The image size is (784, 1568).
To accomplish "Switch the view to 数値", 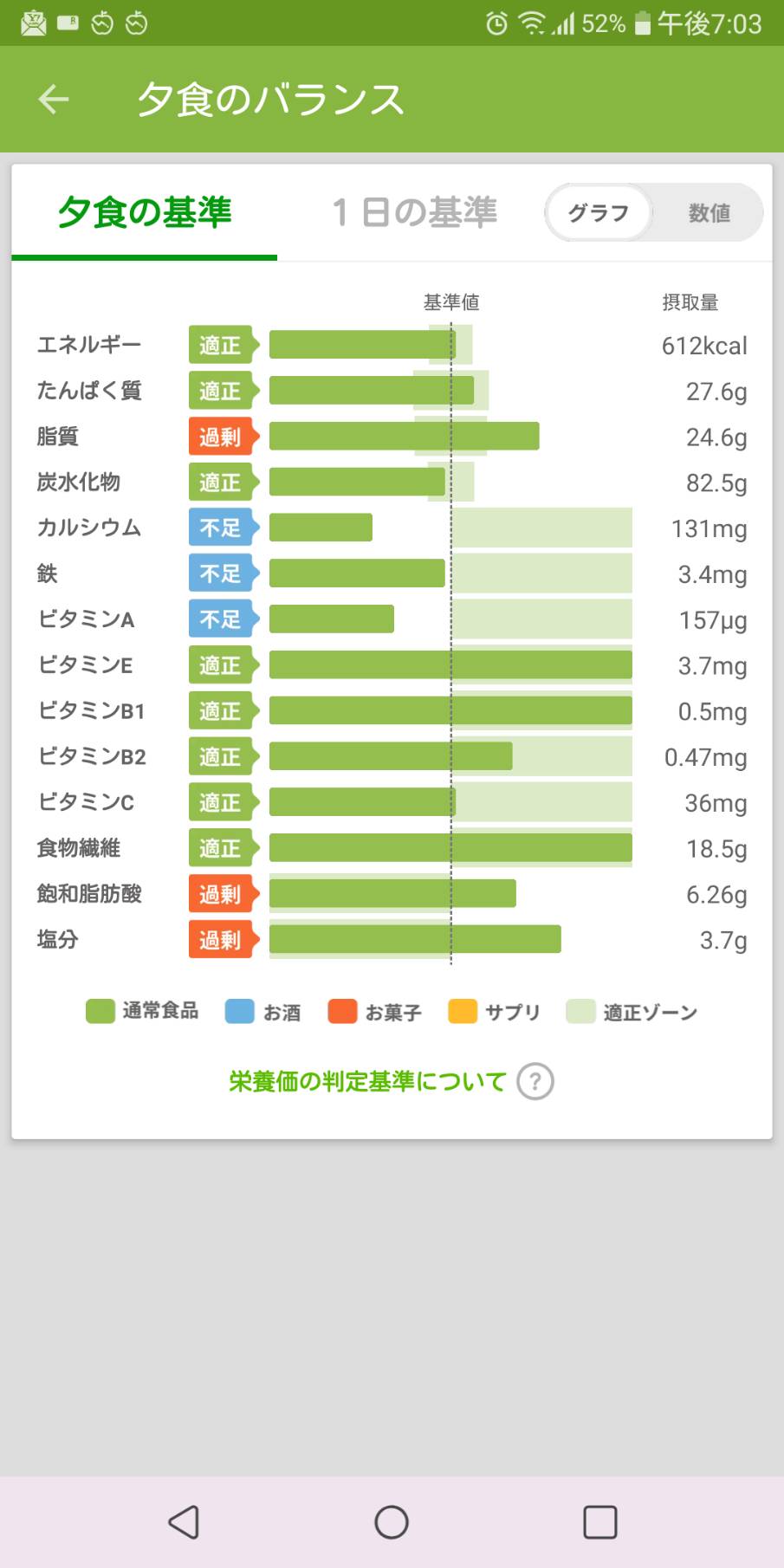I will (x=709, y=212).
